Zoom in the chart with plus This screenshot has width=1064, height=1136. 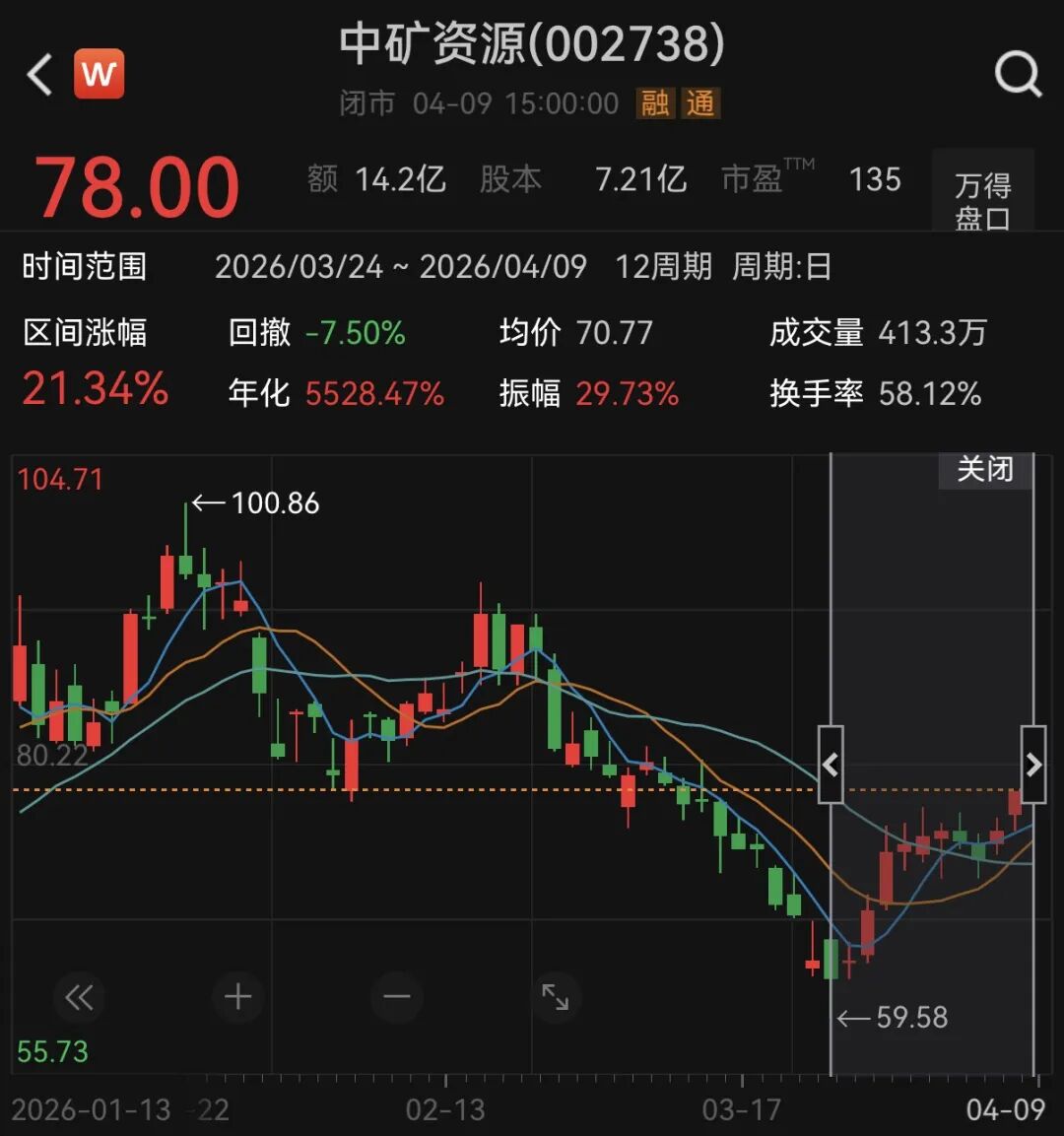tap(237, 997)
